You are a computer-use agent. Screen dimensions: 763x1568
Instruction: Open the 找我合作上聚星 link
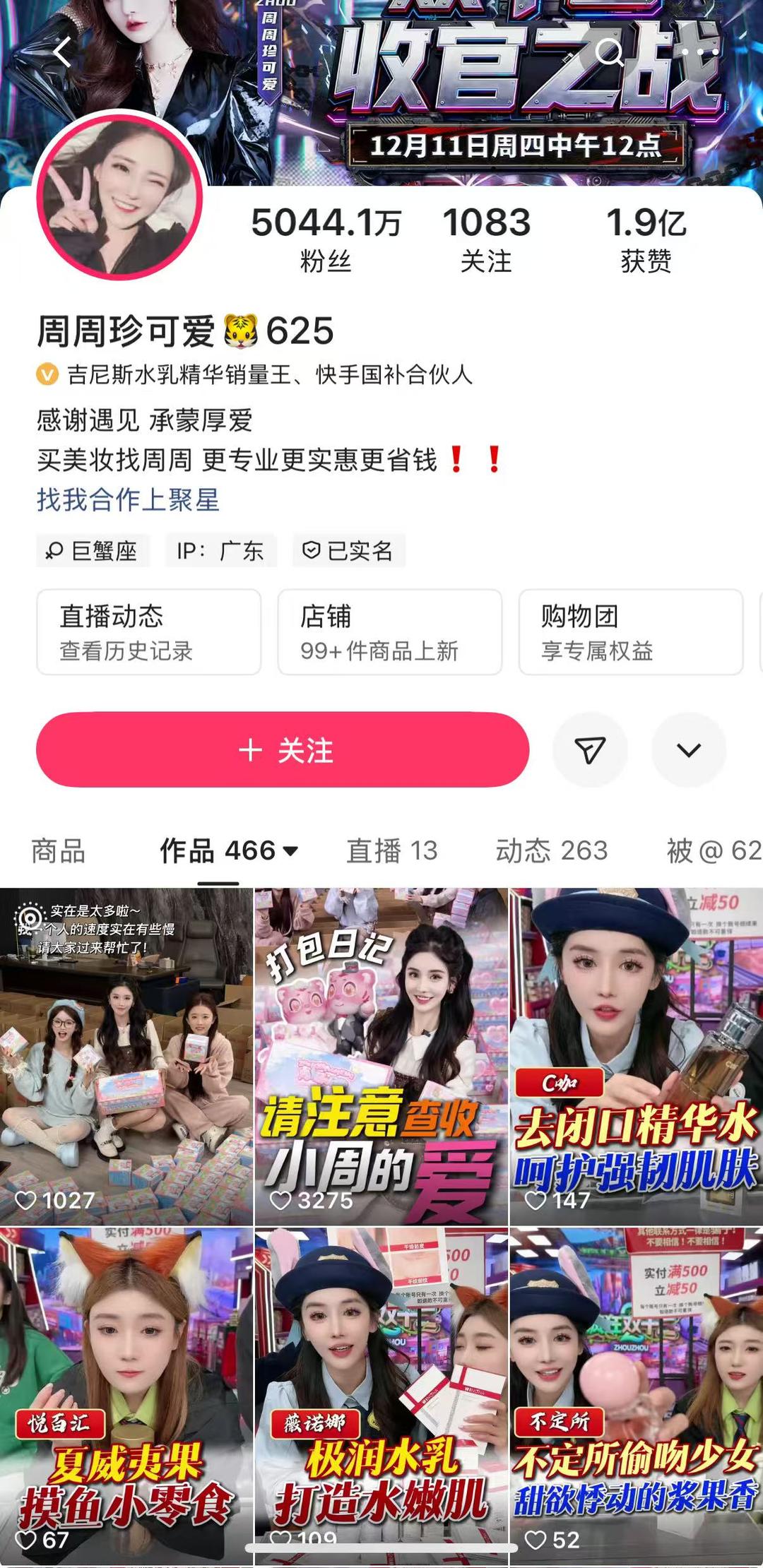(128, 499)
